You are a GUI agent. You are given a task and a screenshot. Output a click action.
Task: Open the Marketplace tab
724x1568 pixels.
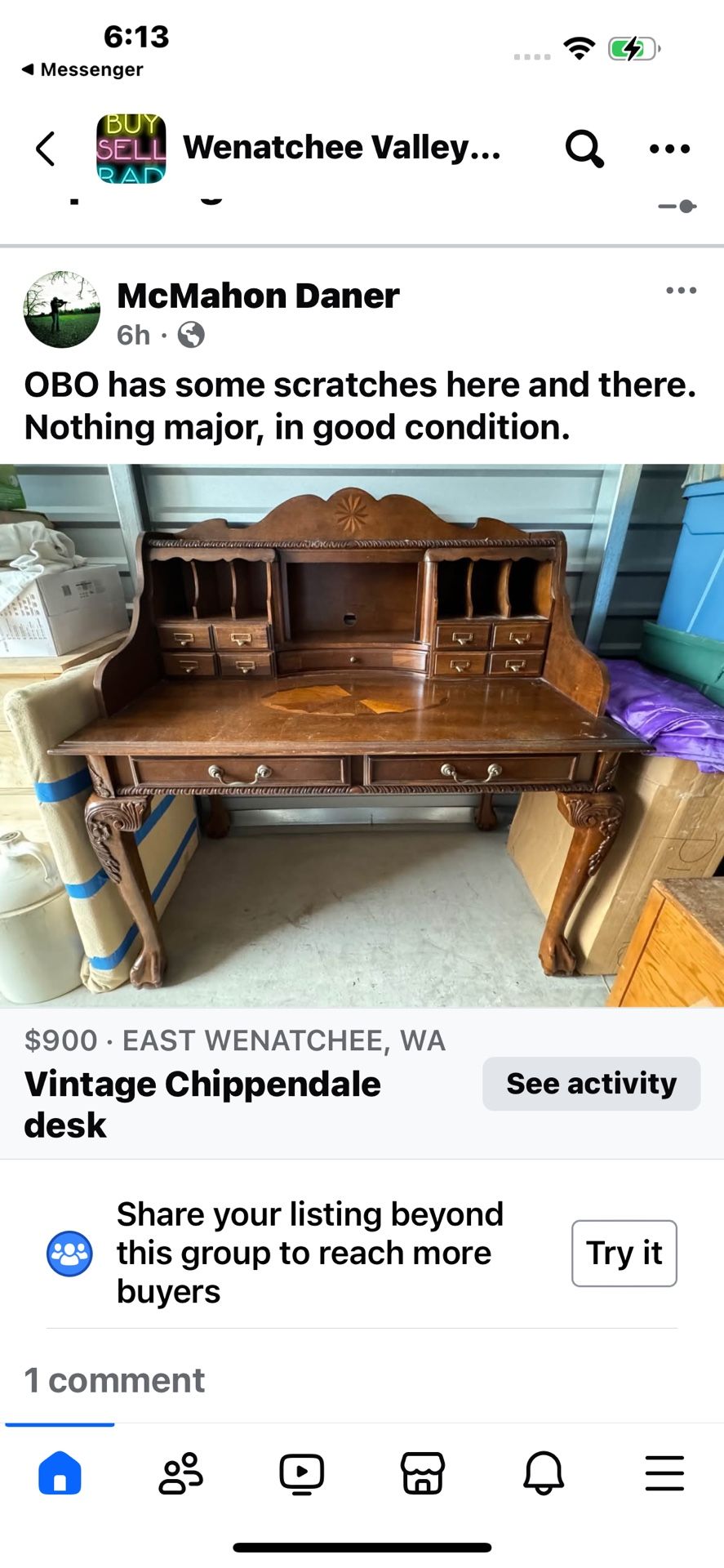pyautogui.click(x=422, y=1474)
